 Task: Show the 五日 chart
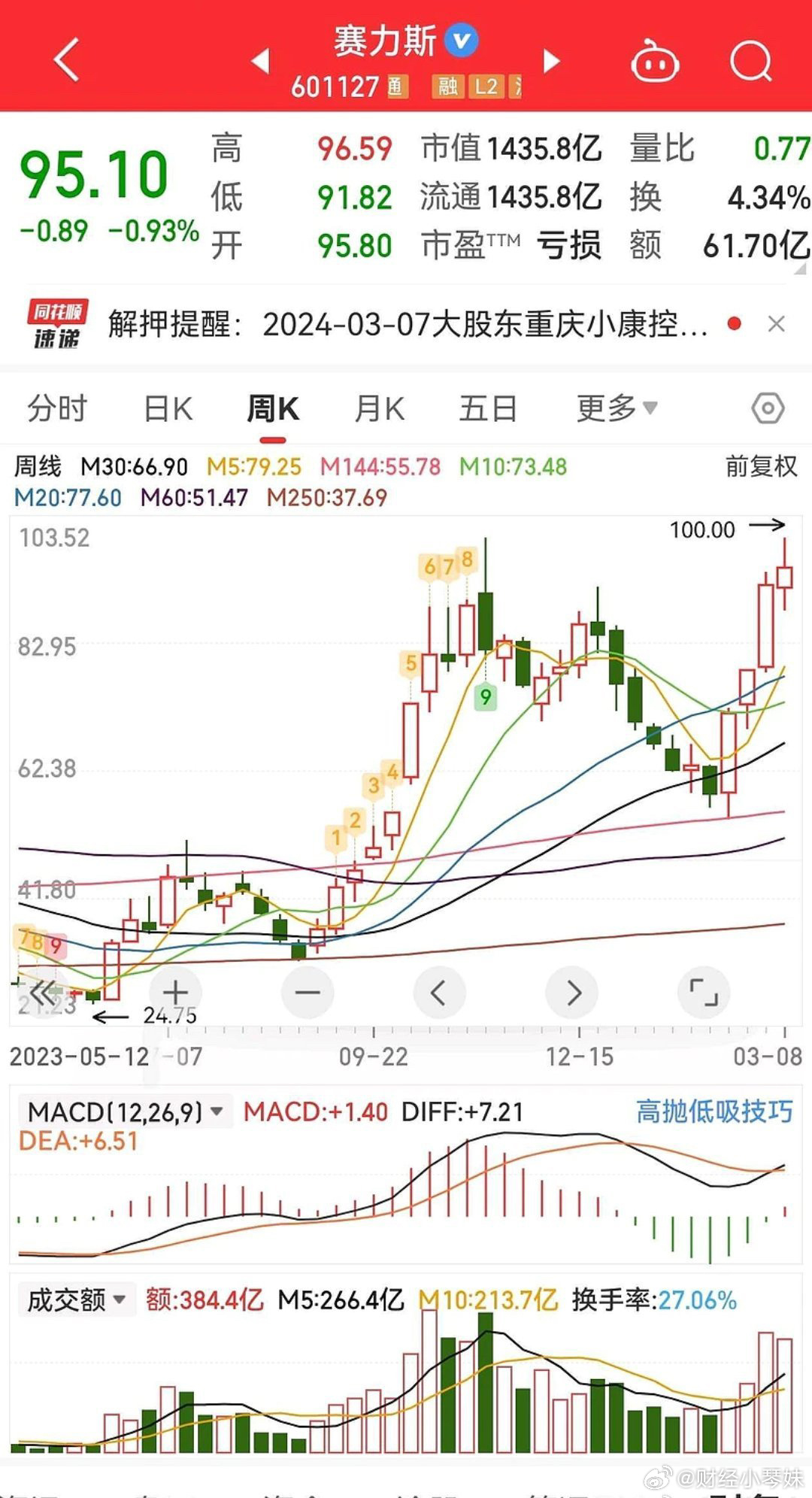[x=488, y=409]
